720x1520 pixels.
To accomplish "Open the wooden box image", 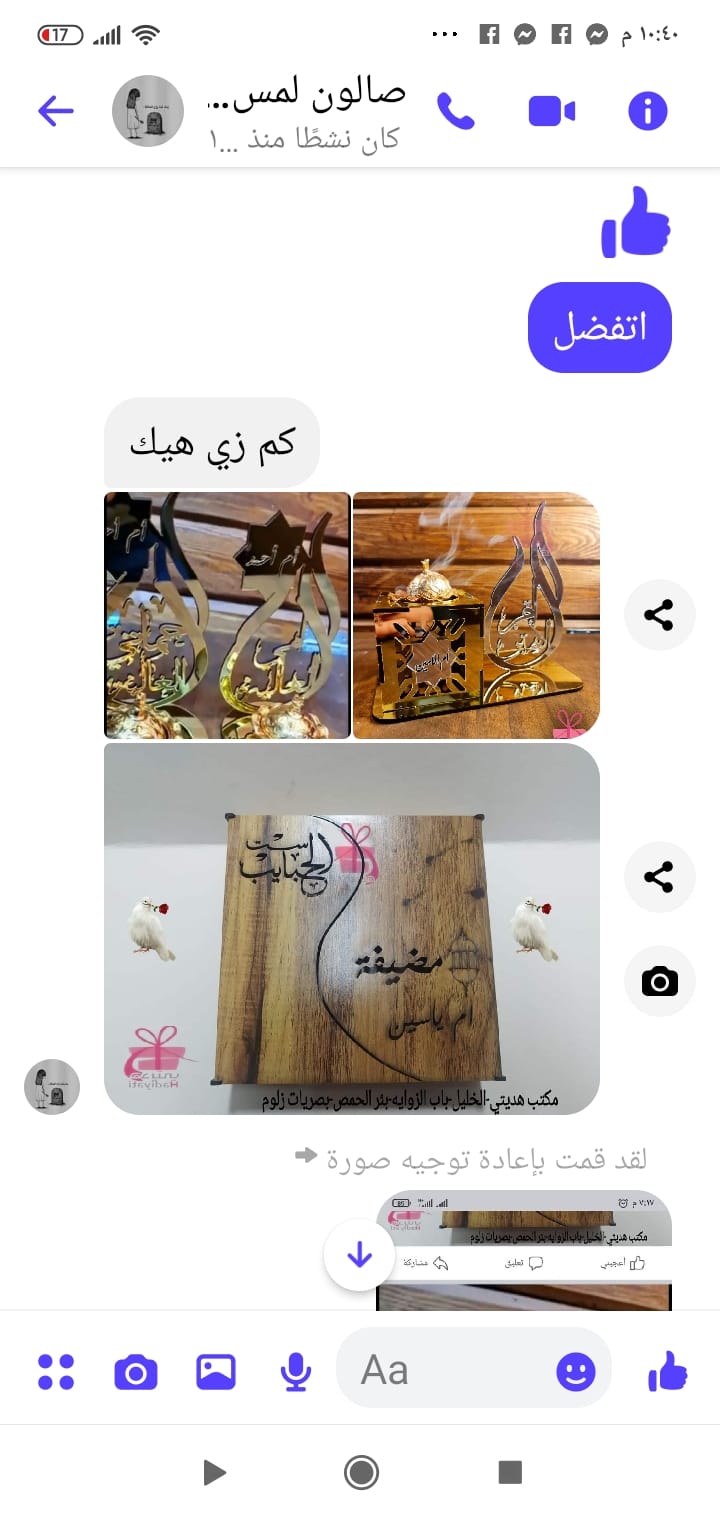I will coord(352,928).
